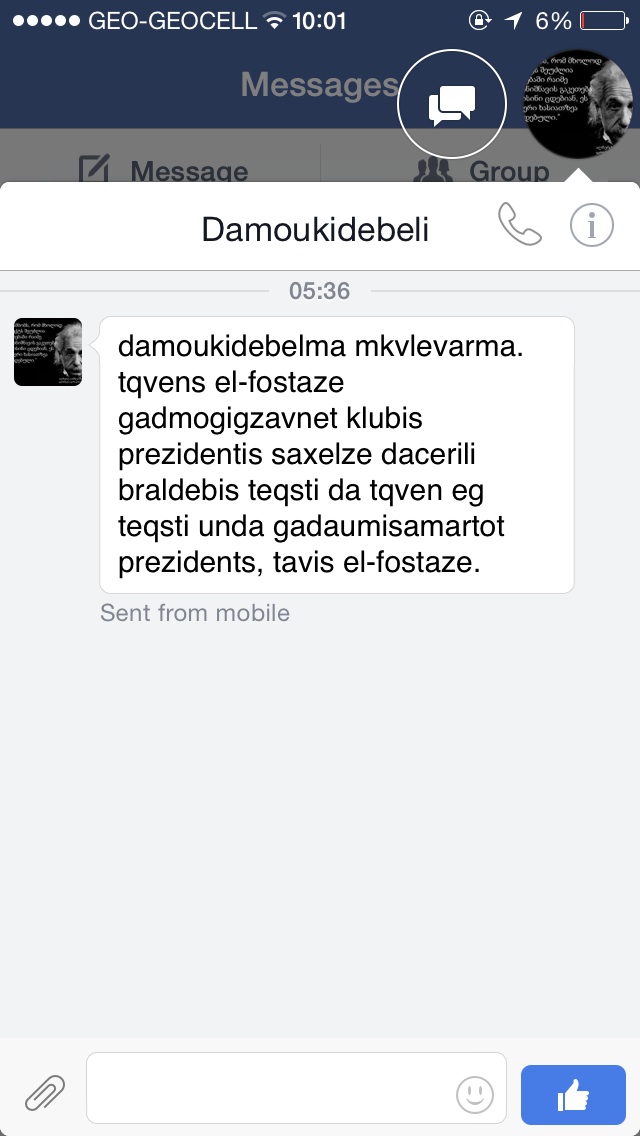
Task: Call Damoukidebeli with the phone icon
Action: click(x=519, y=226)
